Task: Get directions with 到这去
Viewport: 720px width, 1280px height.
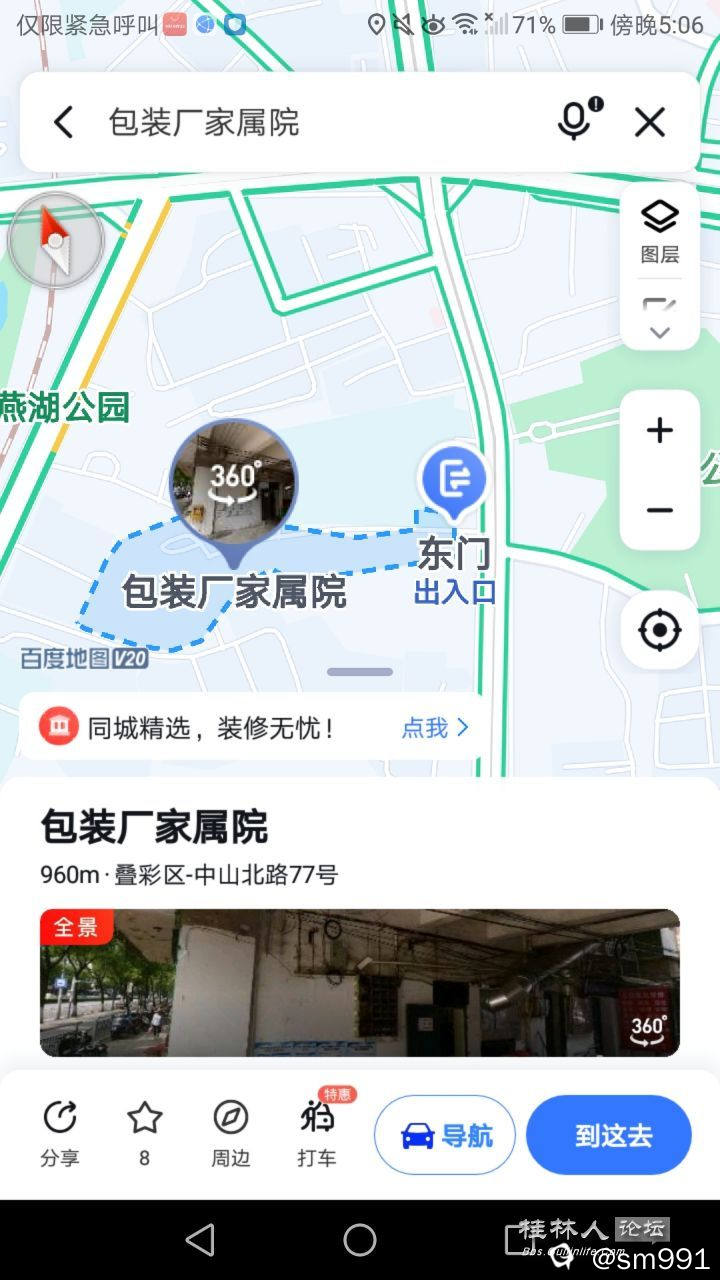Action: tap(609, 1136)
